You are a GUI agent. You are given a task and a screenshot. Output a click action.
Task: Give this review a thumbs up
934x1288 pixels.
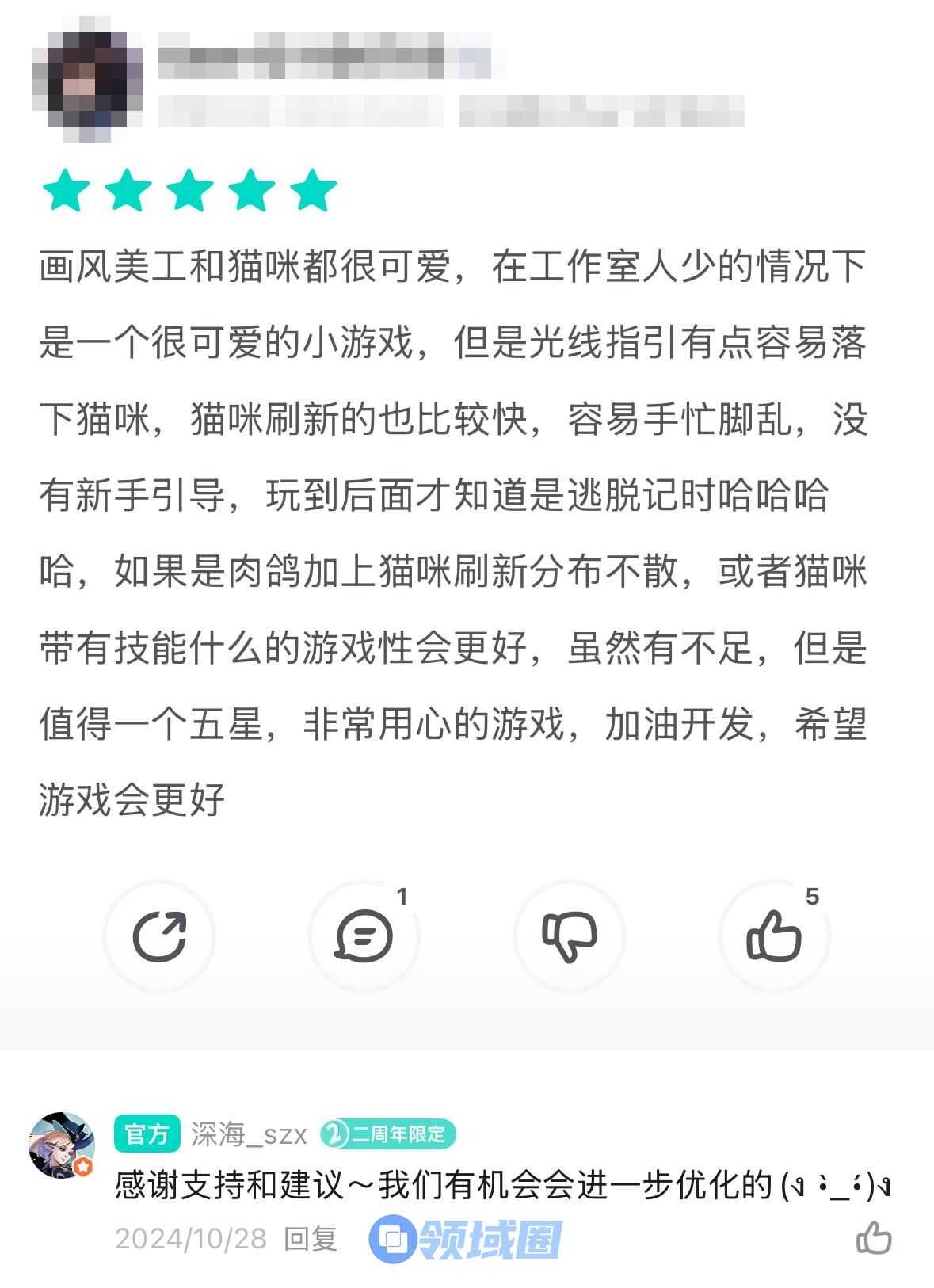click(x=774, y=936)
